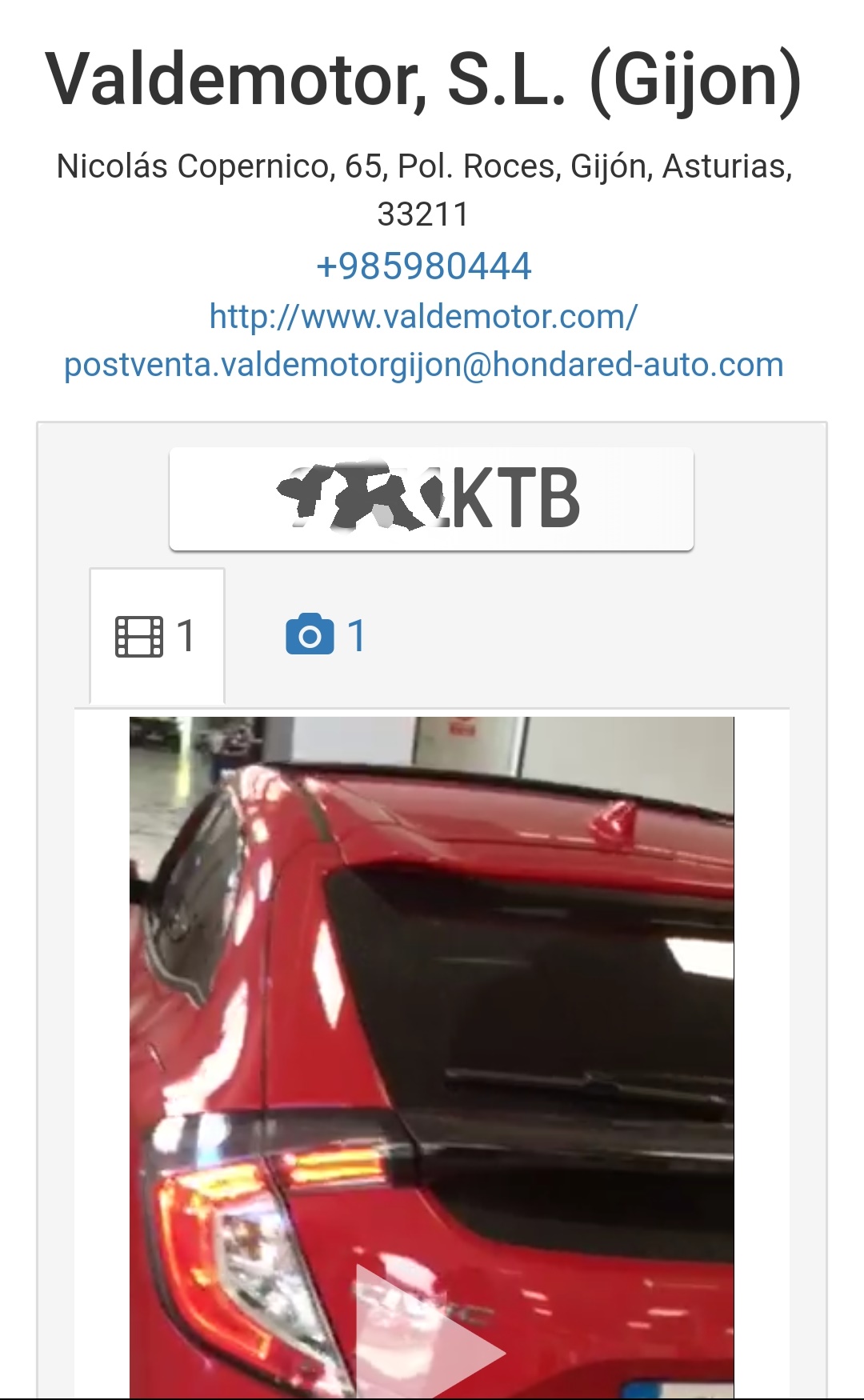The image size is (864, 1400).
Task: Email the postventa.valdemotorgijon address
Action: pos(424,365)
